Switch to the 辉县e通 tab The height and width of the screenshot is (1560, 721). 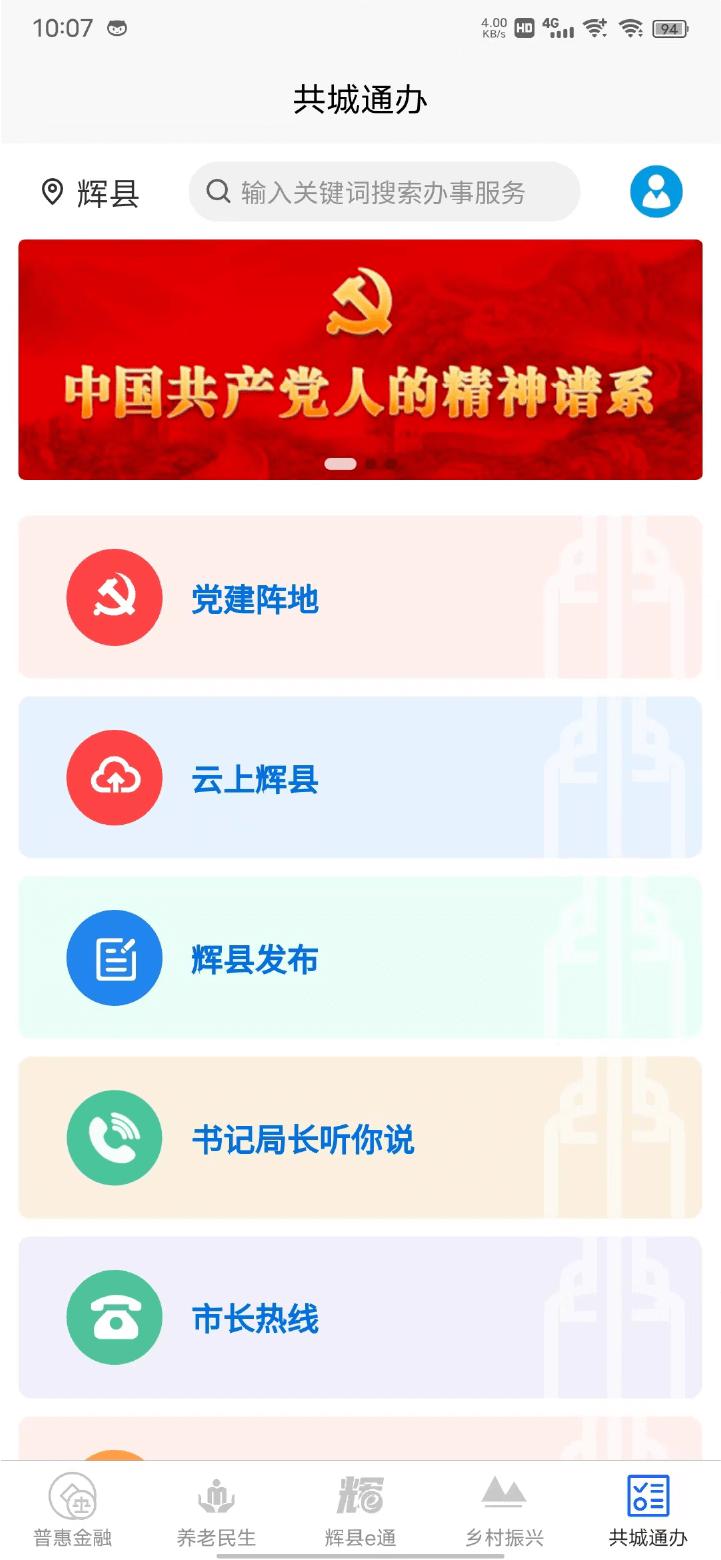(x=360, y=1510)
